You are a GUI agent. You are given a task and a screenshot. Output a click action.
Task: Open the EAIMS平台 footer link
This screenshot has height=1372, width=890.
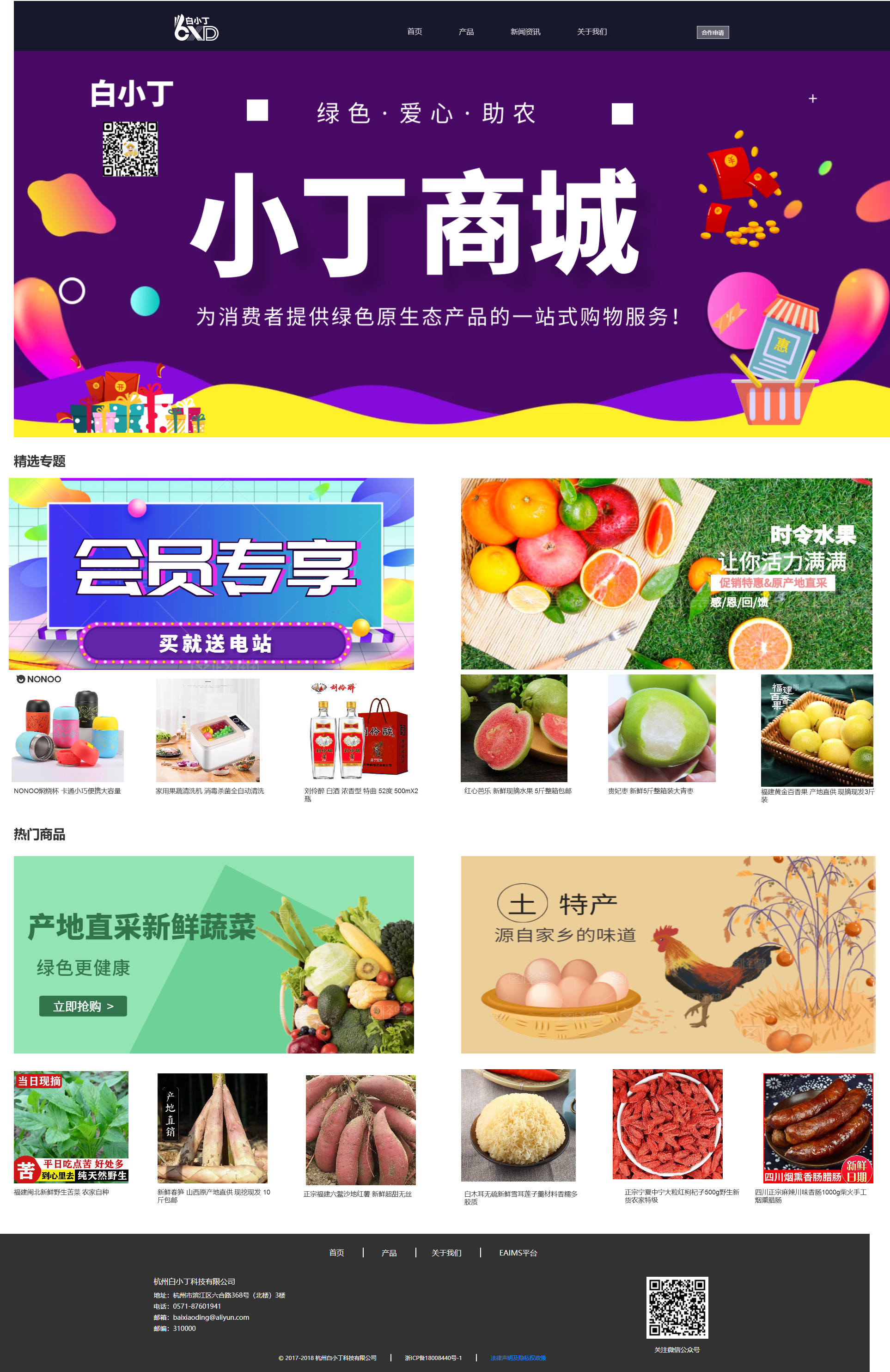click(x=518, y=1253)
